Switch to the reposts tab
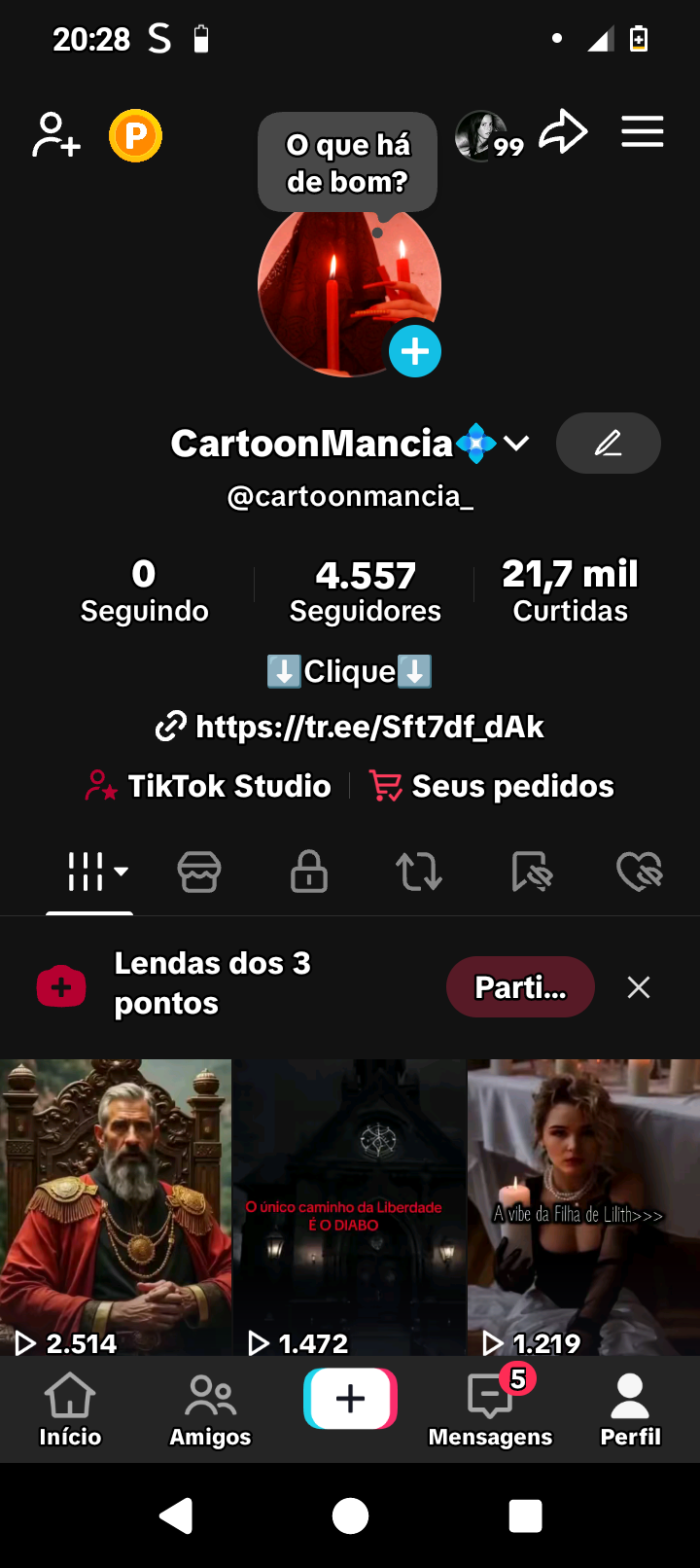Viewport: 700px width, 1568px height. 419,872
